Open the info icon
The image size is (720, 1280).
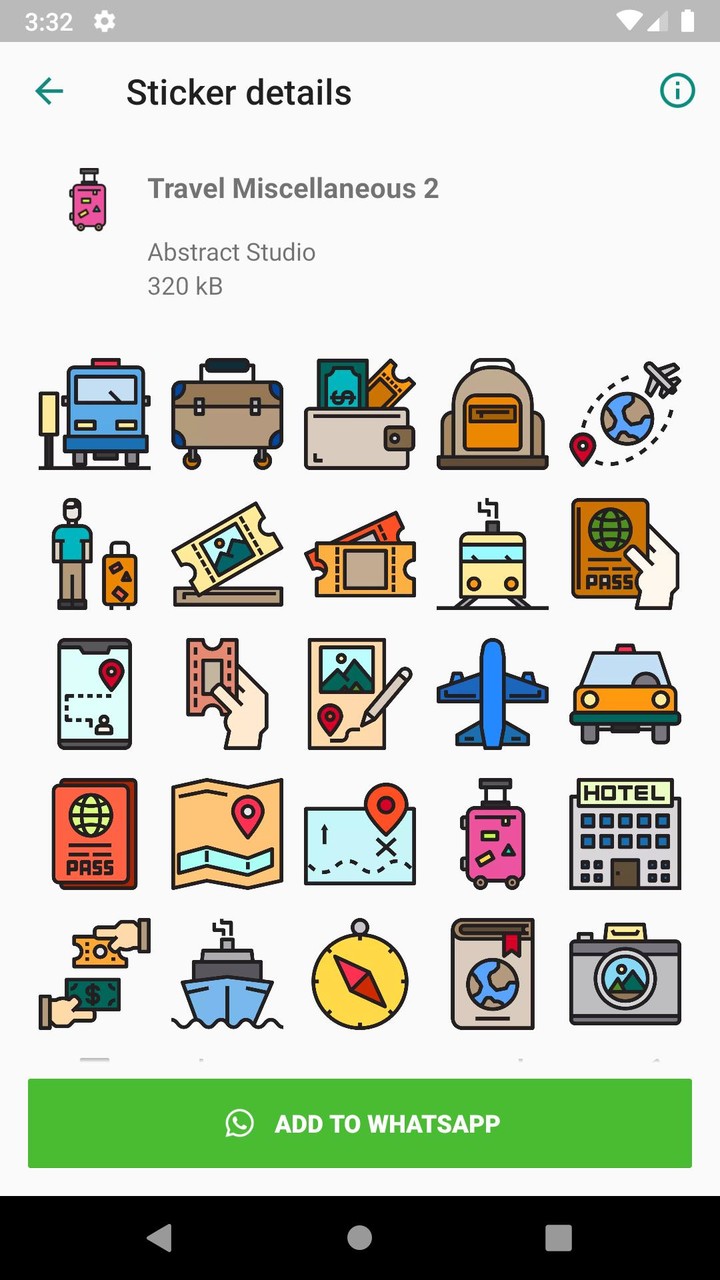677,90
